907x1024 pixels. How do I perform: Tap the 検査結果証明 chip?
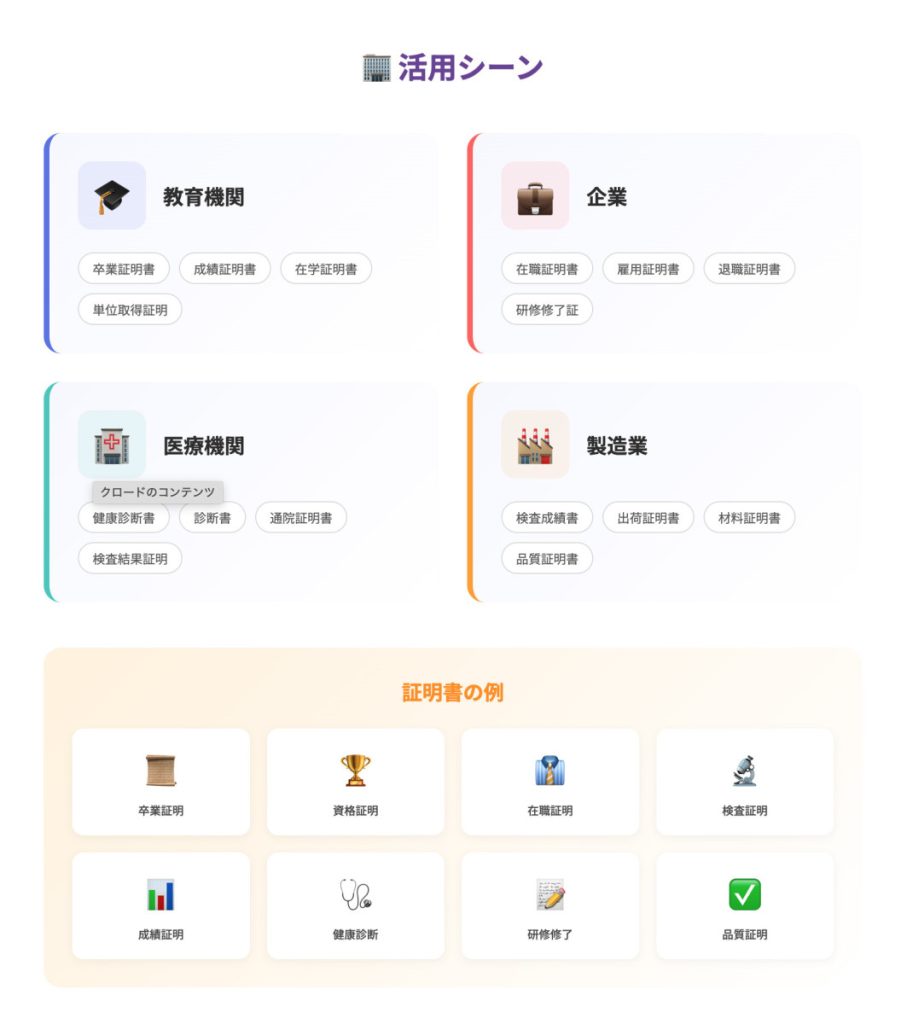point(130,558)
